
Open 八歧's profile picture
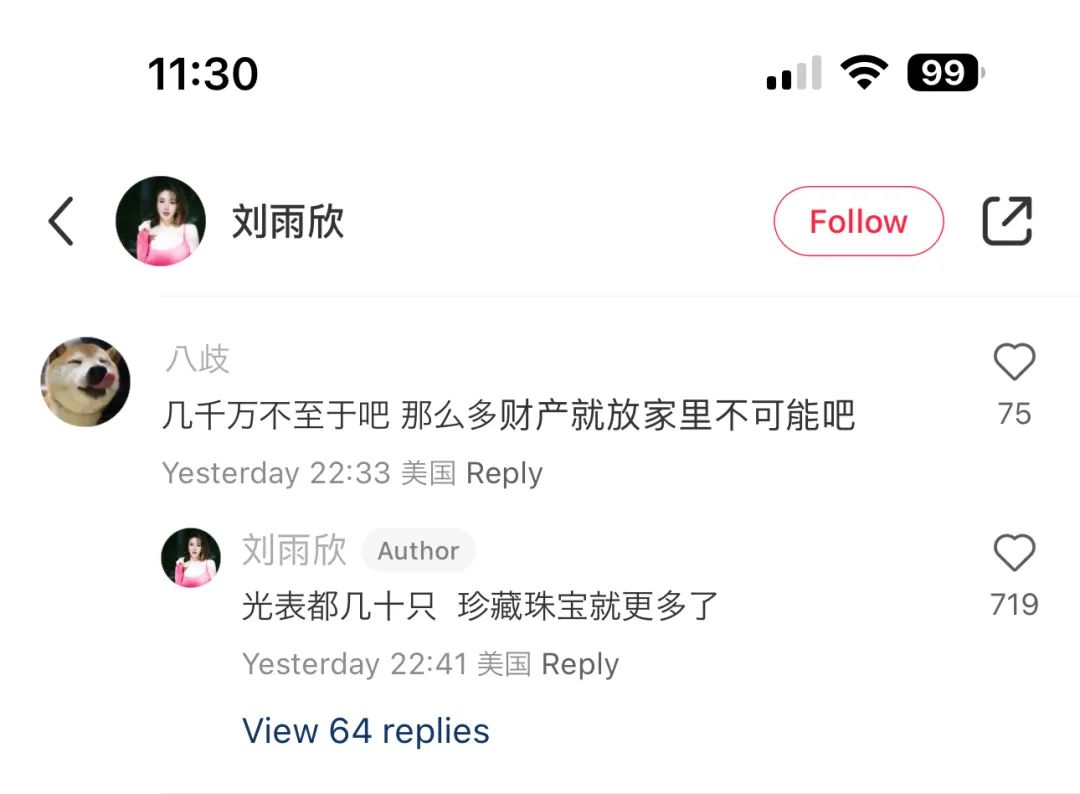coord(85,382)
